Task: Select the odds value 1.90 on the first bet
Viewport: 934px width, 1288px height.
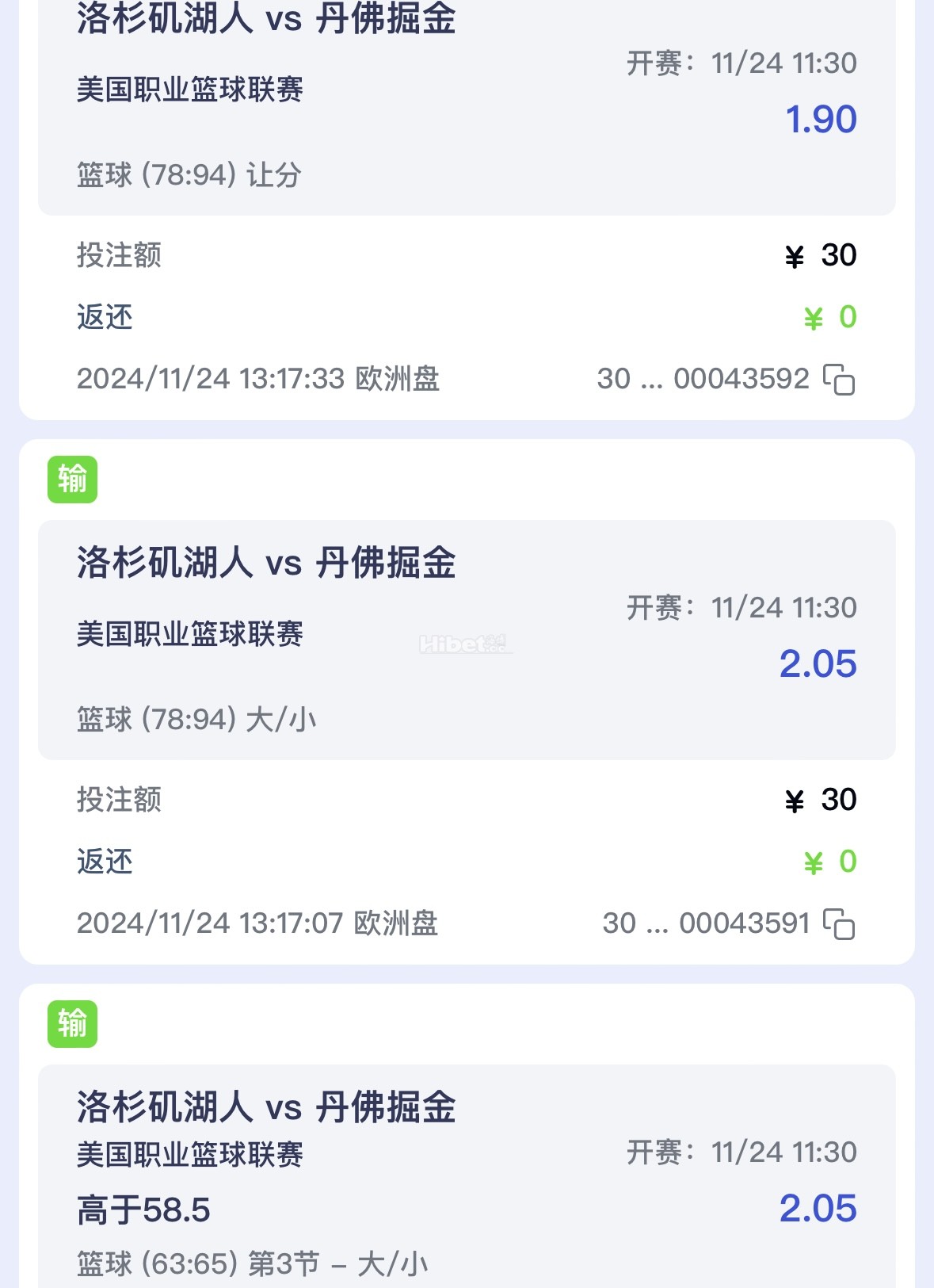Action: pyautogui.click(x=819, y=119)
